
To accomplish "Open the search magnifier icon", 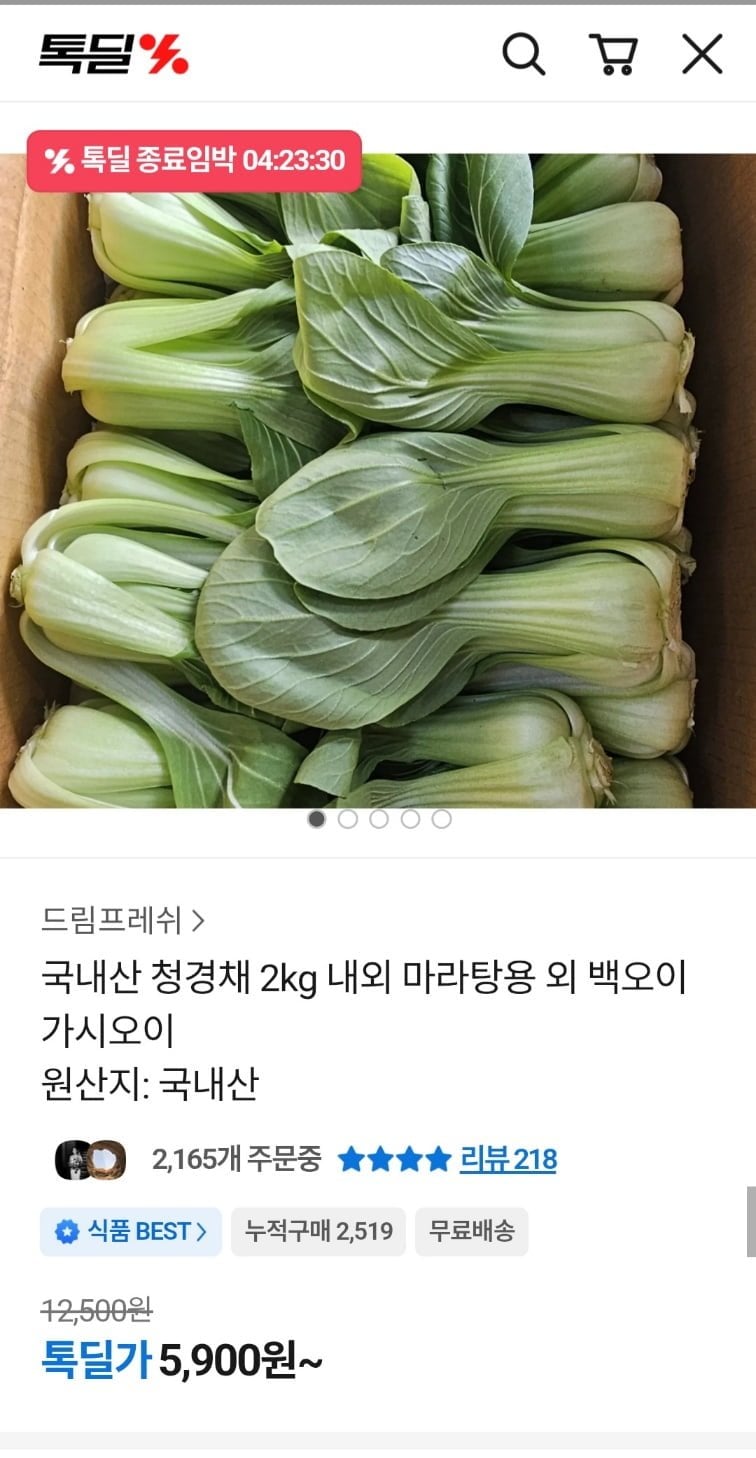I will [x=523, y=54].
